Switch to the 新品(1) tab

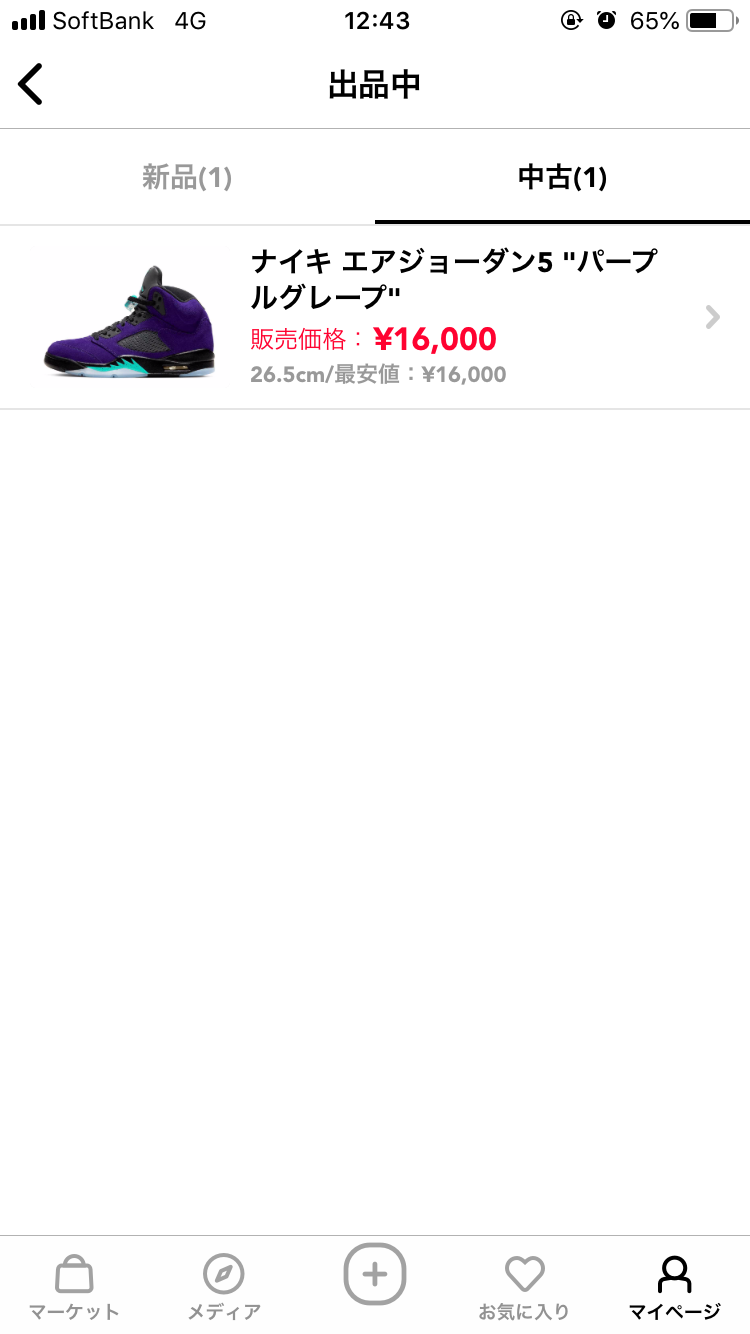[187, 177]
